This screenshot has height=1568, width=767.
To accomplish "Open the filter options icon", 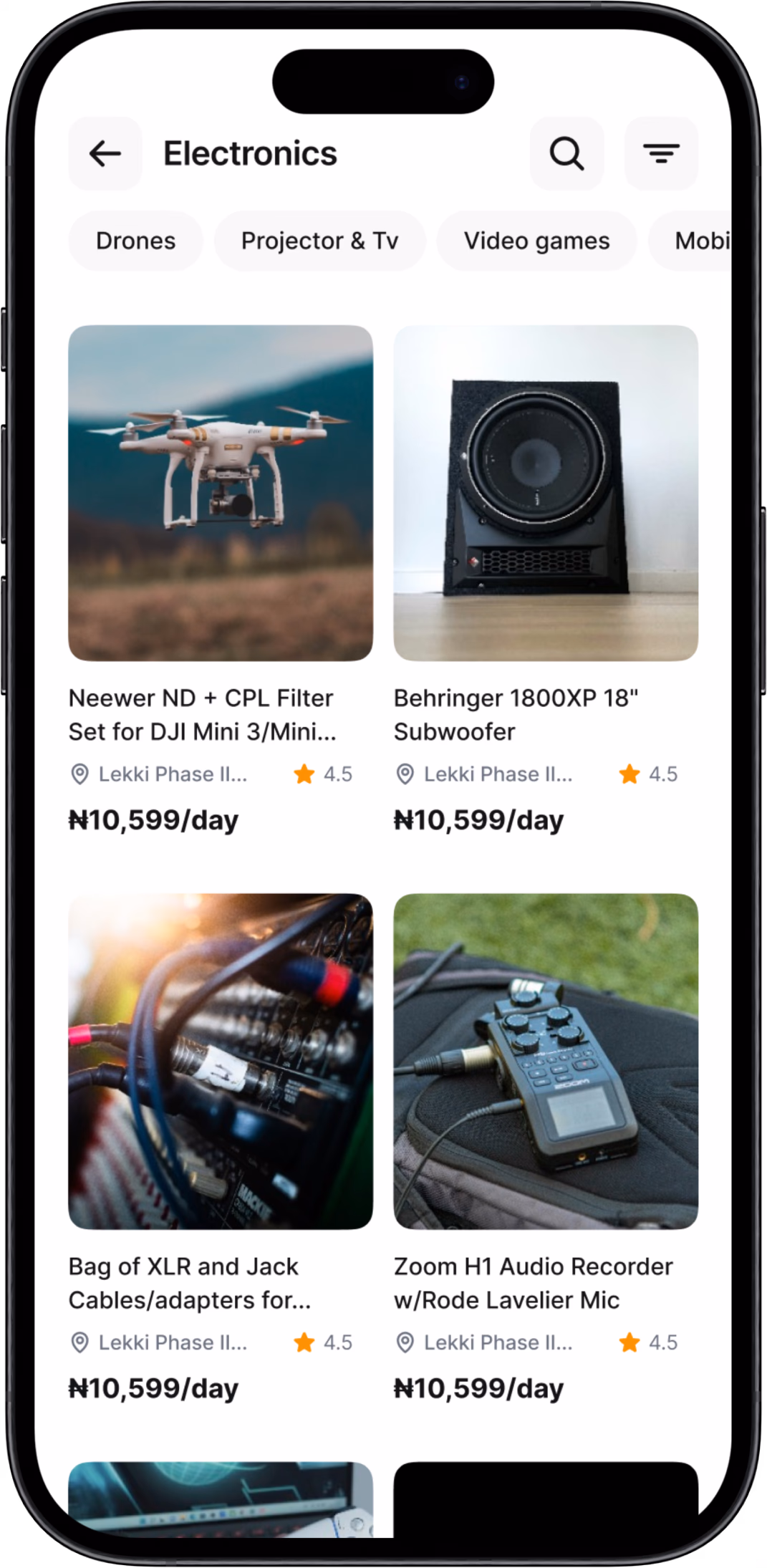I will [660, 153].
